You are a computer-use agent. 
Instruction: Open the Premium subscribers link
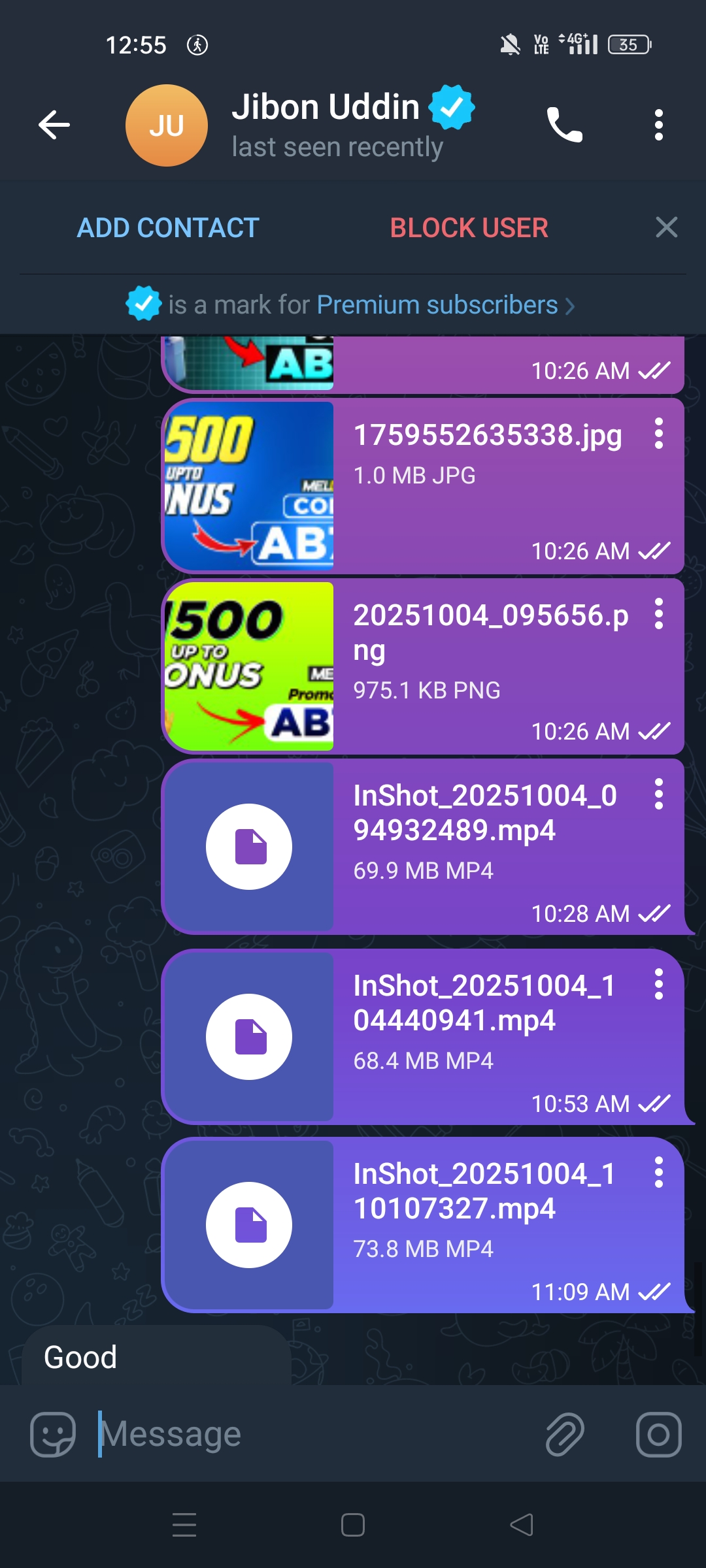click(x=437, y=305)
